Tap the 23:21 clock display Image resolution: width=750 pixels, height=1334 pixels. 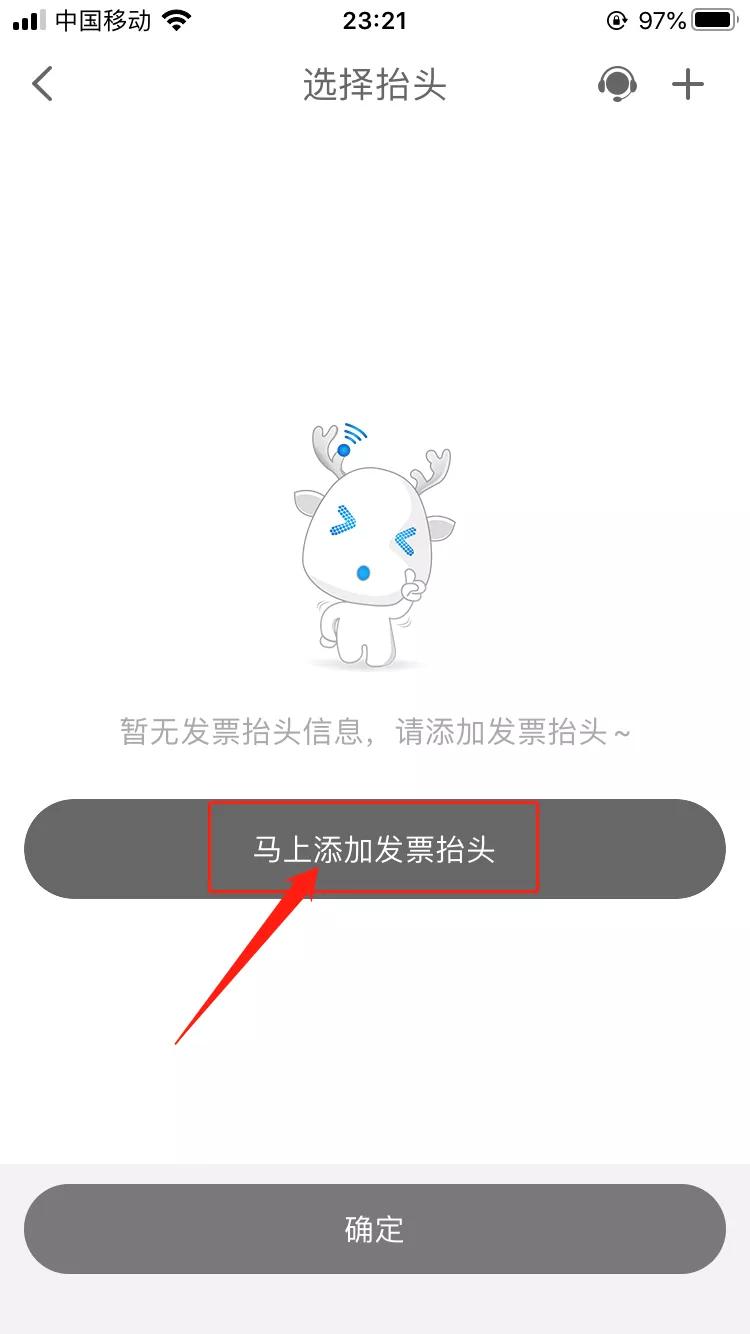374,20
